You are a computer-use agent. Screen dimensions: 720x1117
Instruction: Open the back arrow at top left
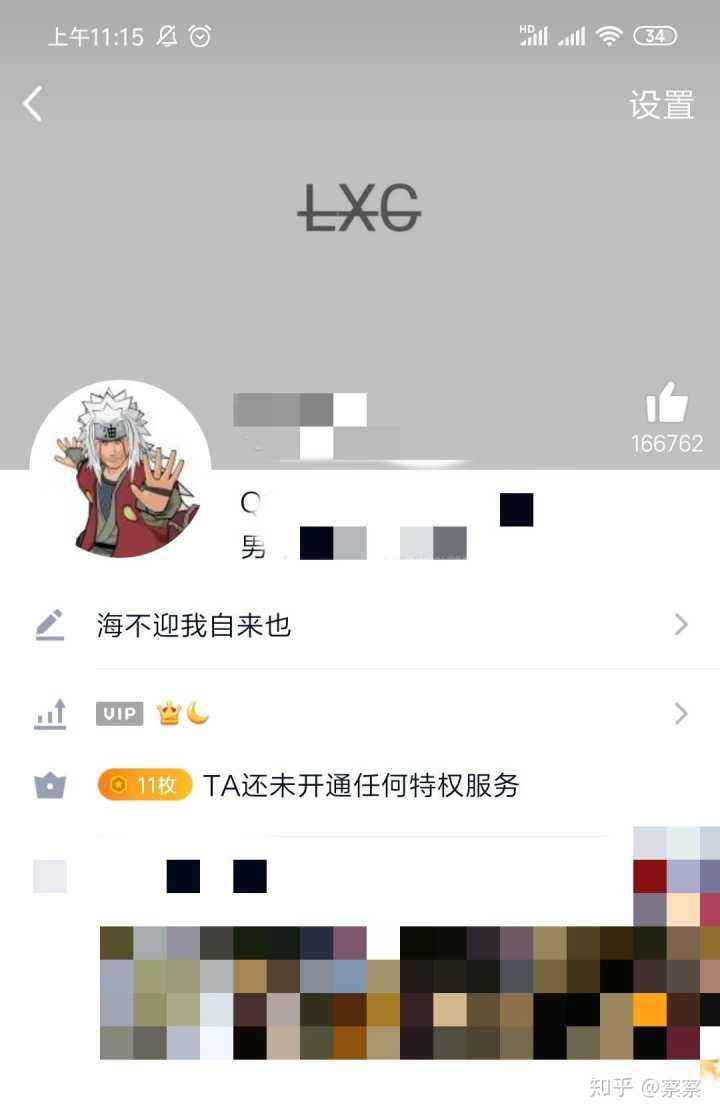[x=32, y=102]
